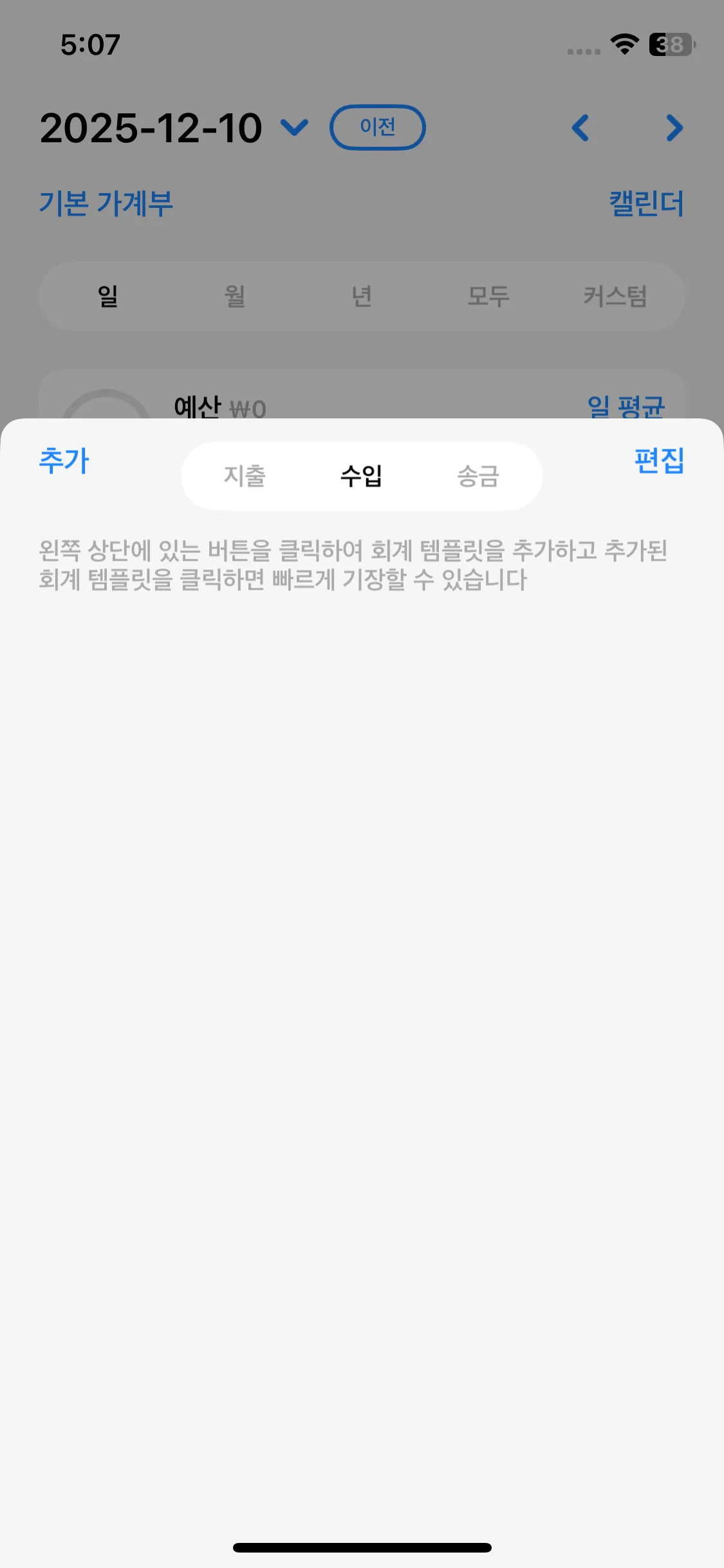Select the 년 period option
The width and height of the screenshot is (724, 1568).
361,296
